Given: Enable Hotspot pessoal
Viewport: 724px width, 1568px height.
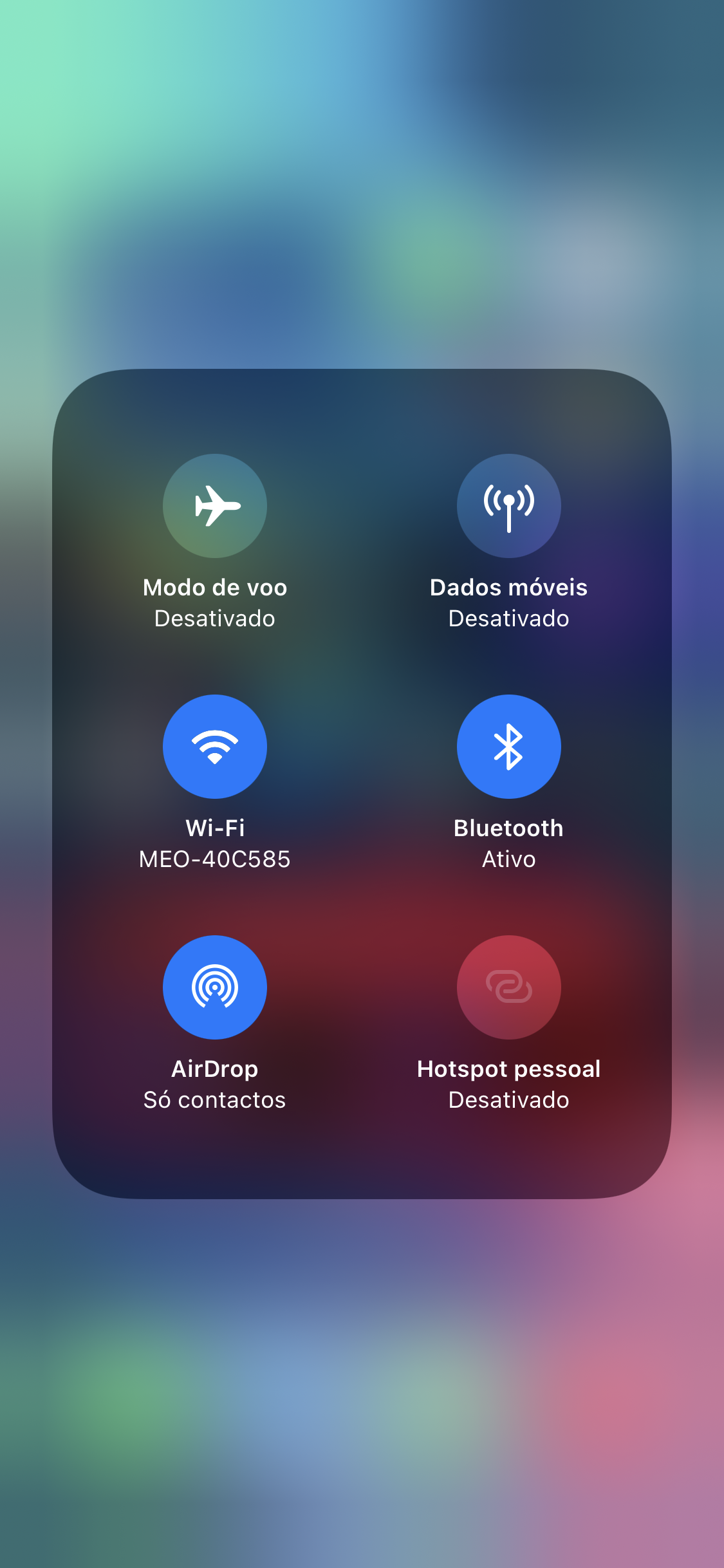Looking at the screenshot, I should (508, 987).
